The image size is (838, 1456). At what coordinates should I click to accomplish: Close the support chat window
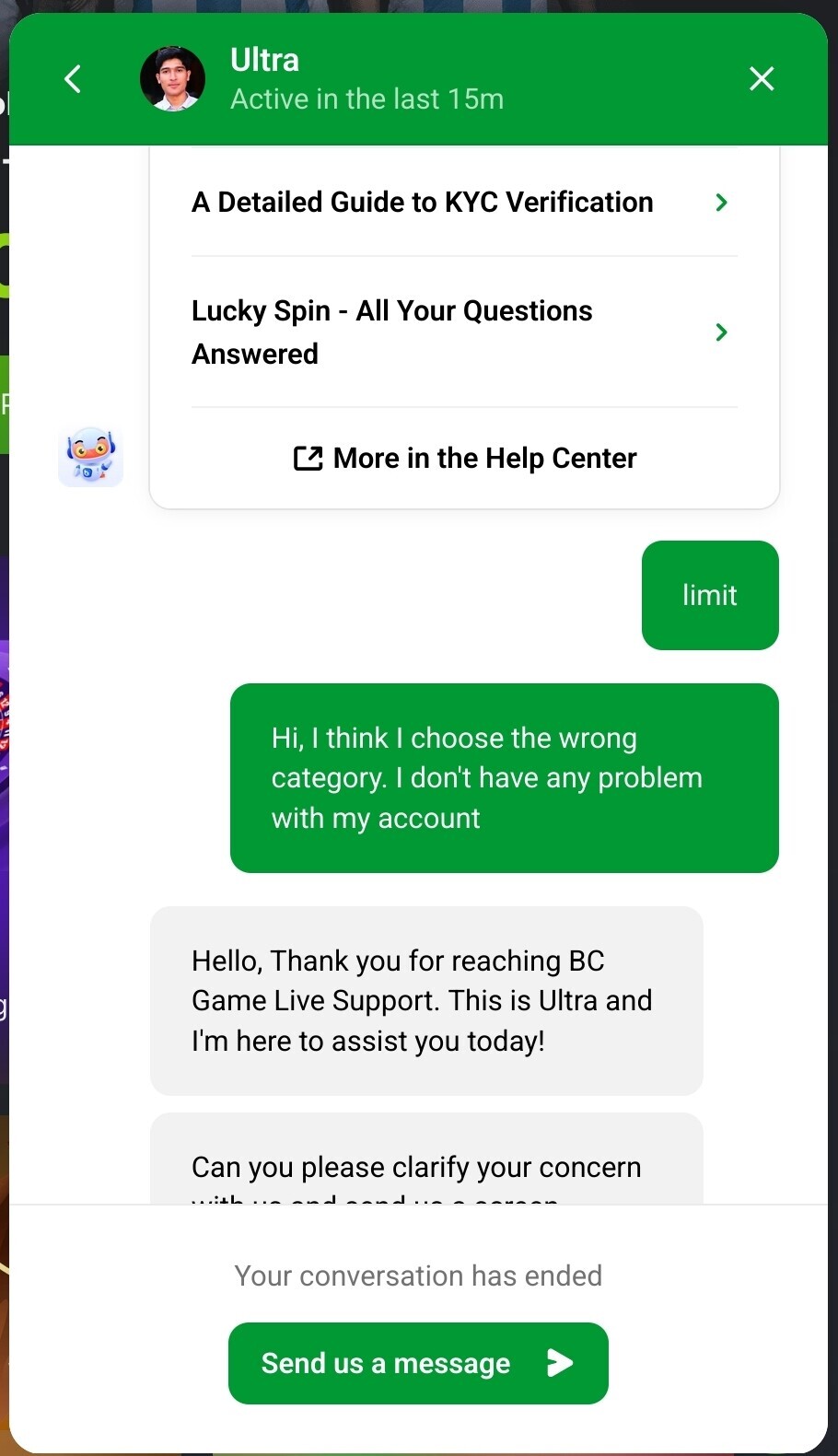[x=761, y=79]
